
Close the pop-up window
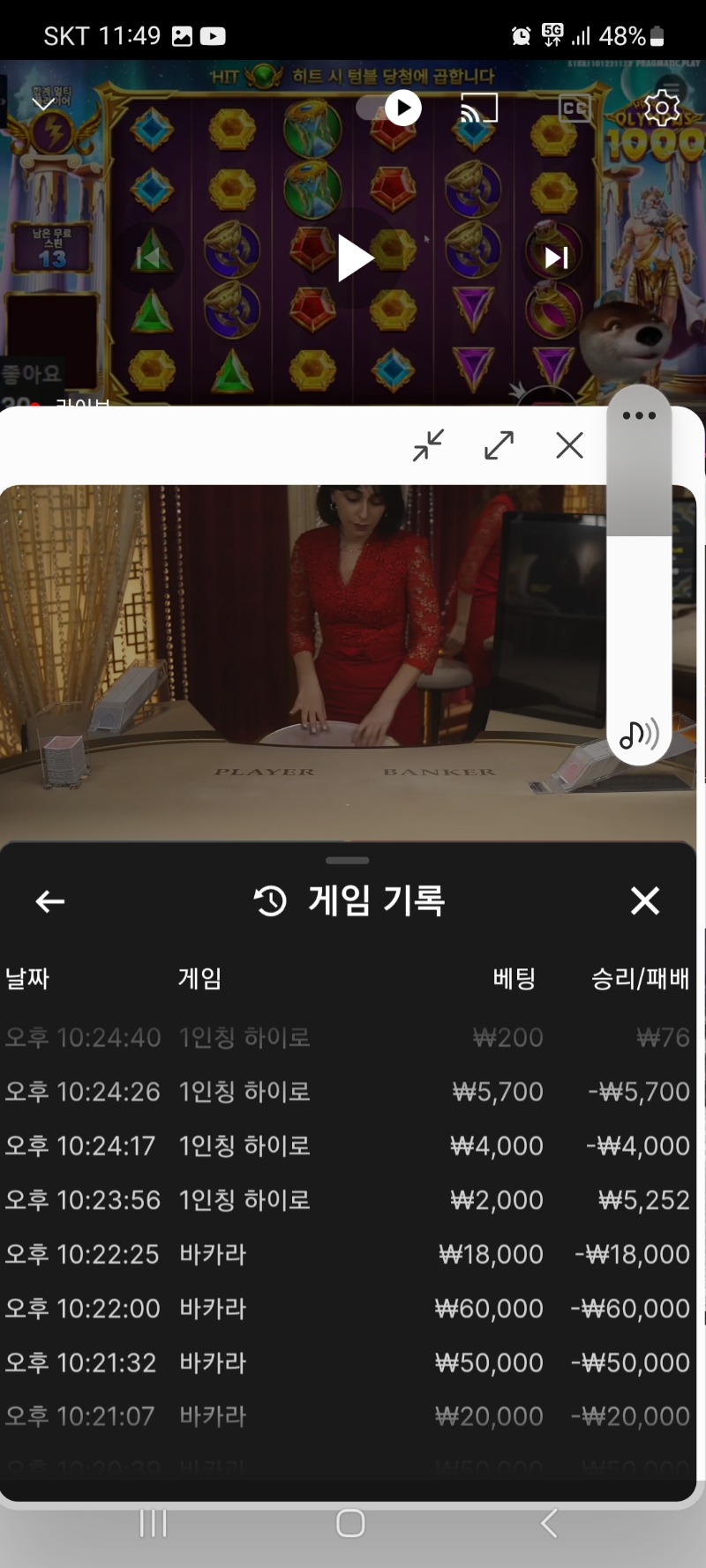coord(570,445)
